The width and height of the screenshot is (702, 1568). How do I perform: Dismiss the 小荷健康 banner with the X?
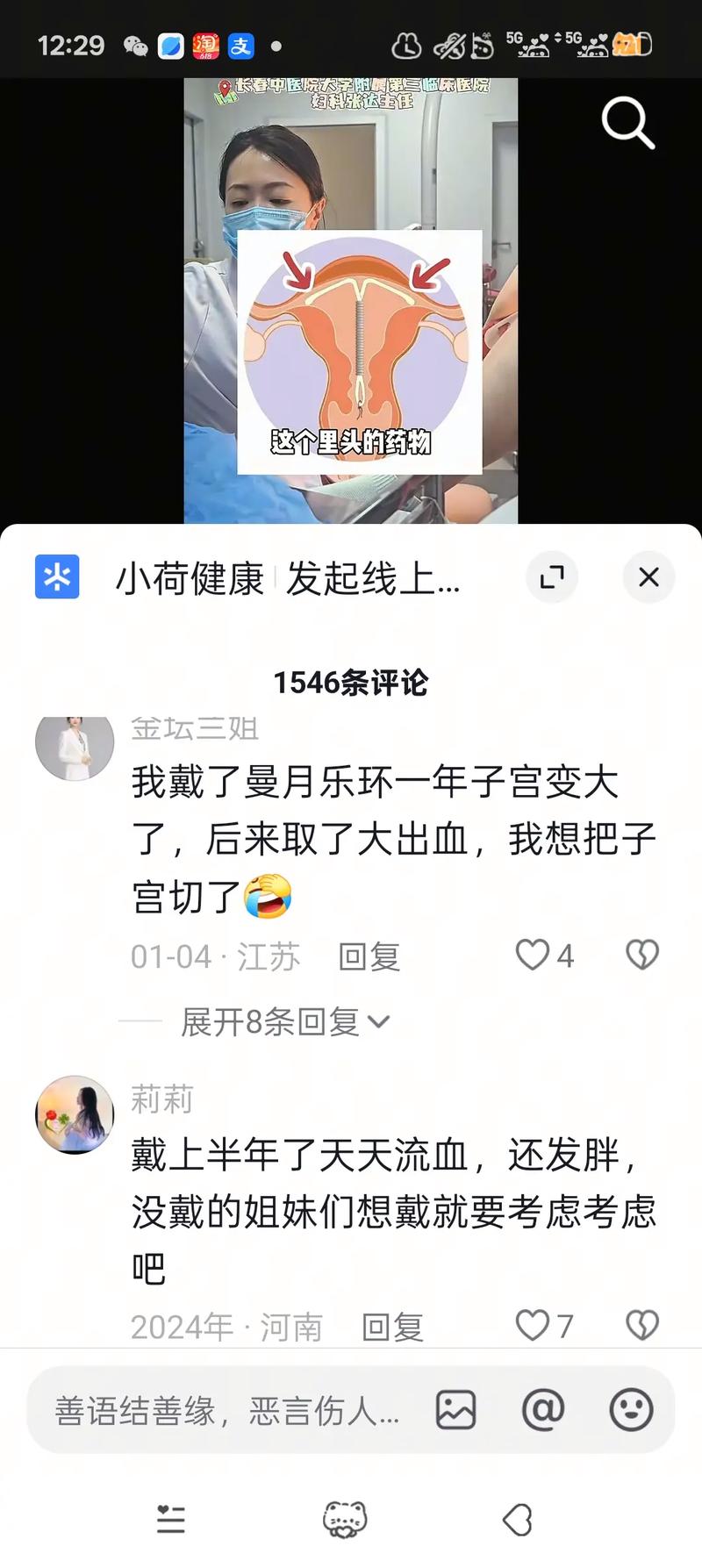pyautogui.click(x=648, y=578)
